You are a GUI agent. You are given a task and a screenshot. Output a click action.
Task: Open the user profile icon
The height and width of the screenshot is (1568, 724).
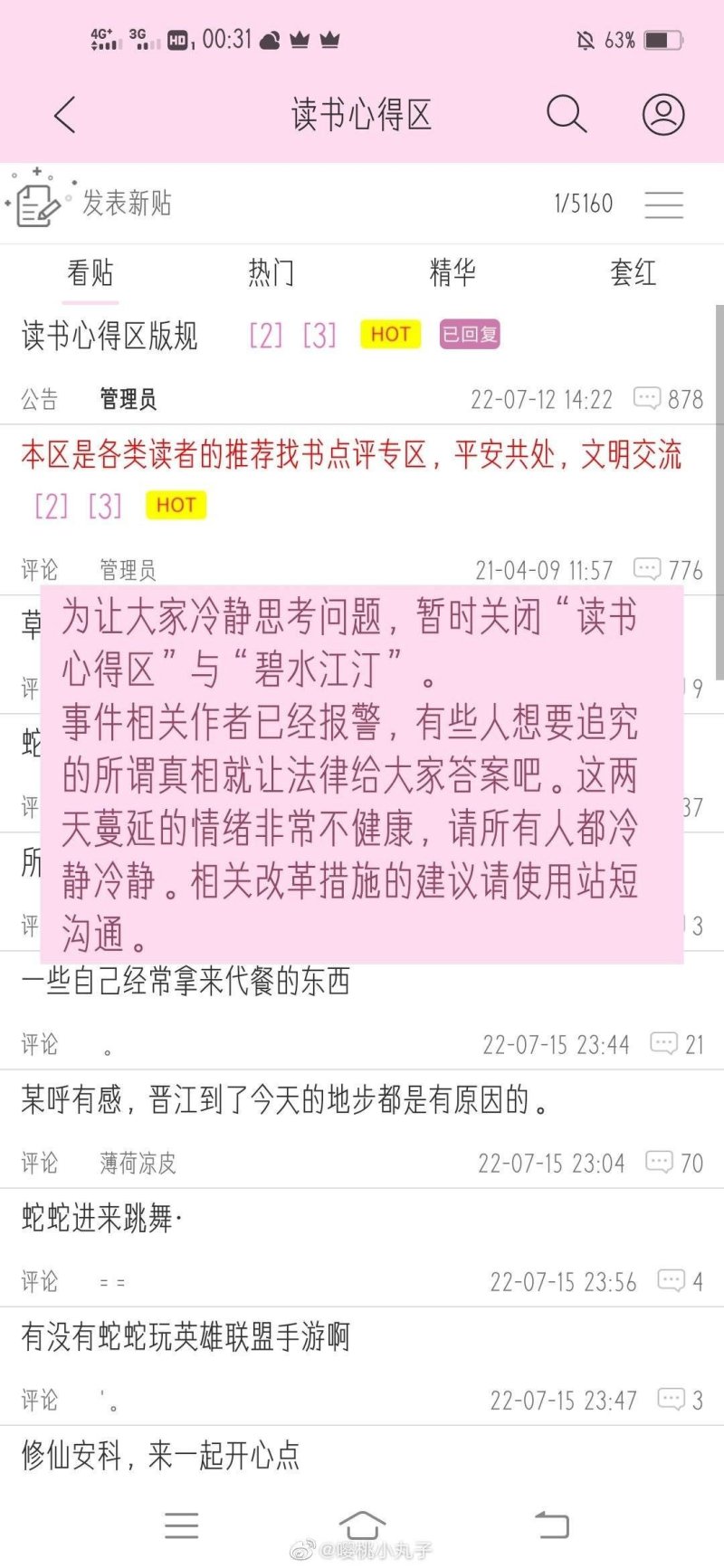(663, 115)
